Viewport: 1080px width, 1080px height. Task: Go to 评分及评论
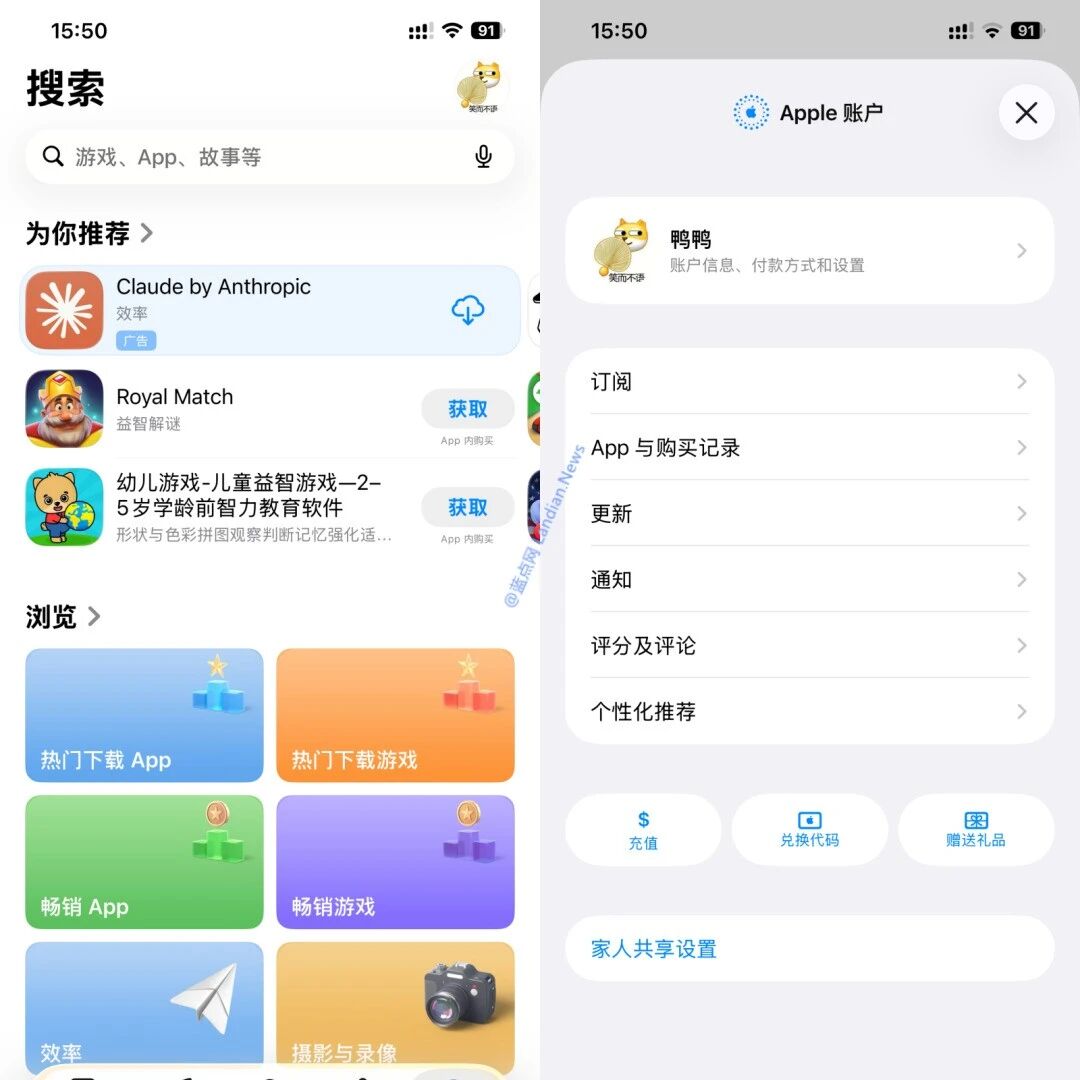pos(809,646)
